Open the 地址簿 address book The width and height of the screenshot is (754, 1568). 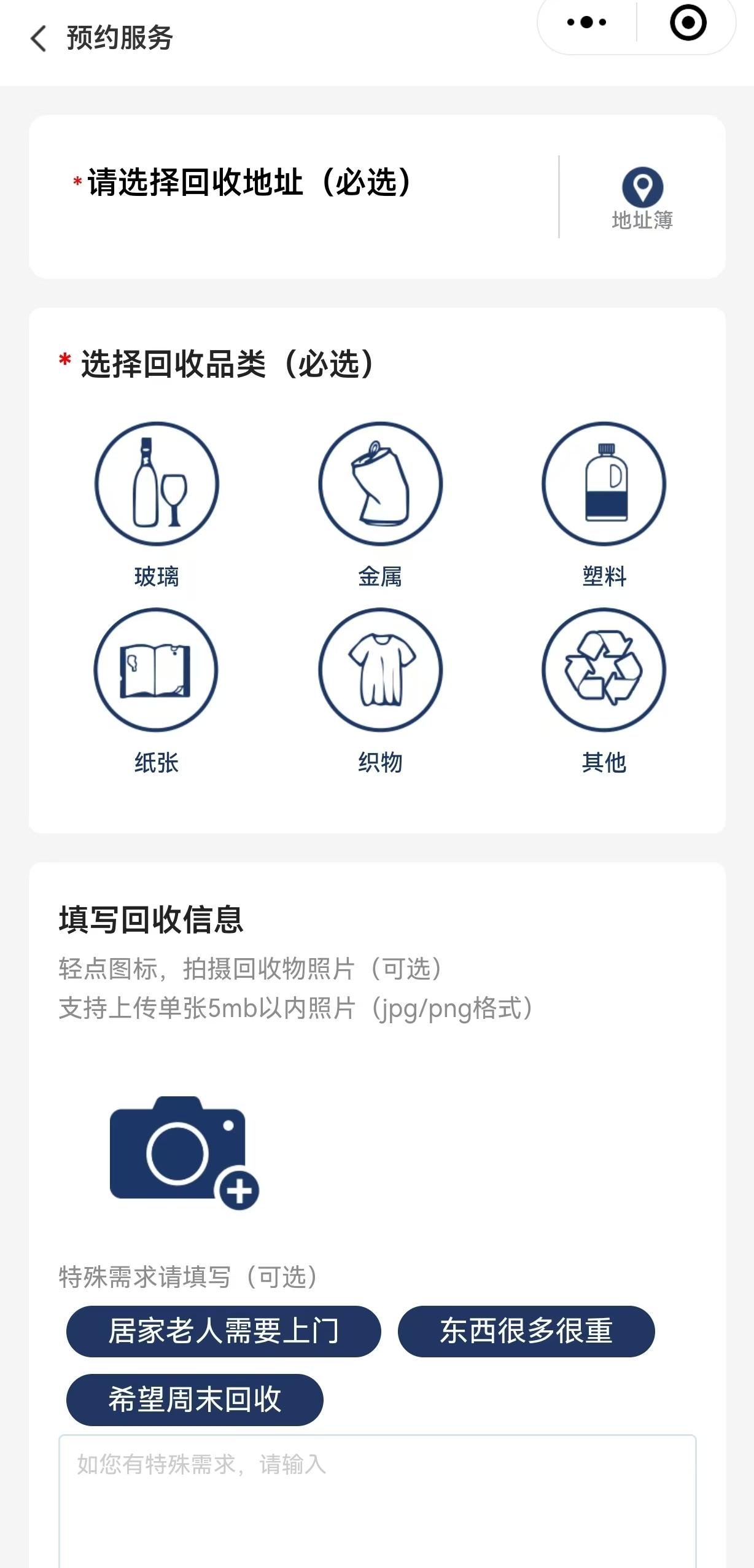[642, 198]
